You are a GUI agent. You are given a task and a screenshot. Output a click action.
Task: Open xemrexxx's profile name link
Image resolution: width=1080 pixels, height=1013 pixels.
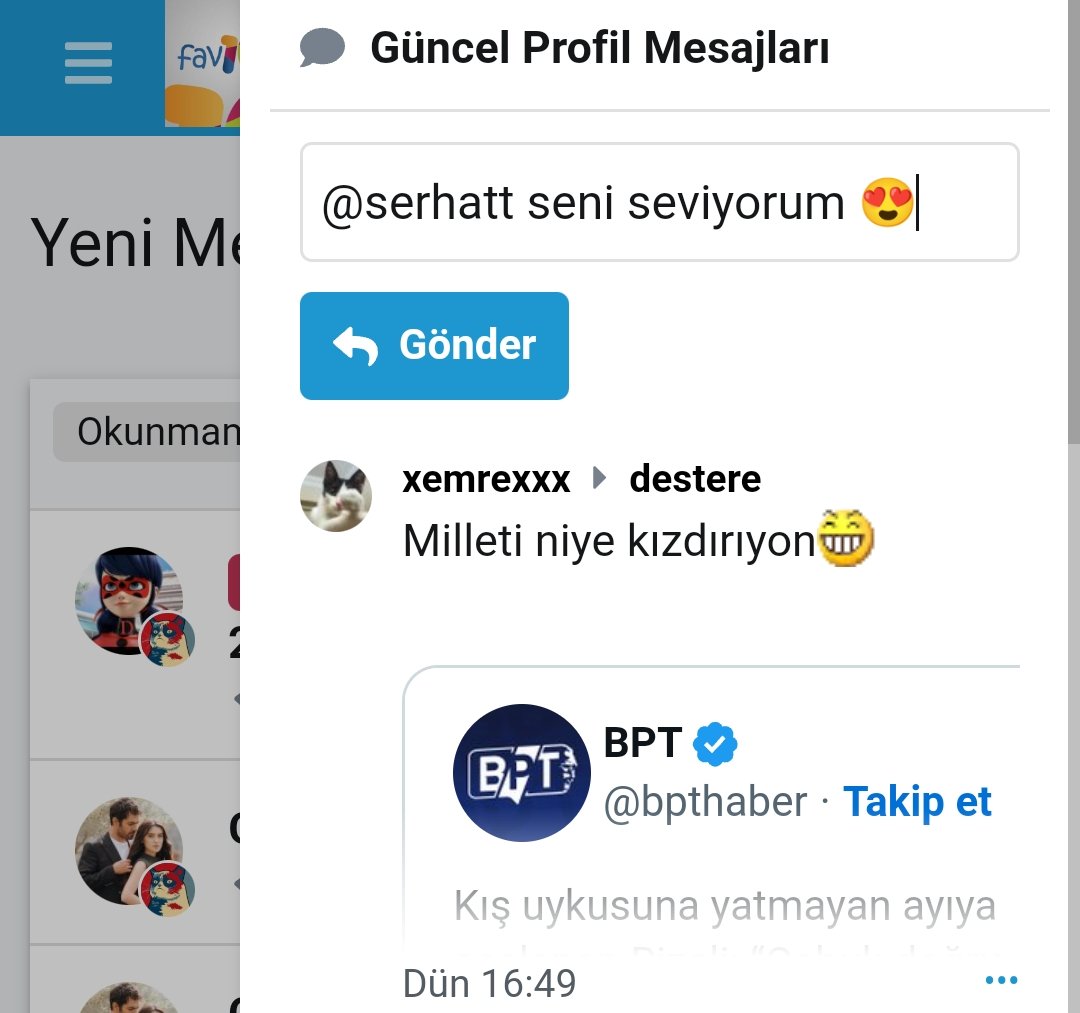click(486, 479)
